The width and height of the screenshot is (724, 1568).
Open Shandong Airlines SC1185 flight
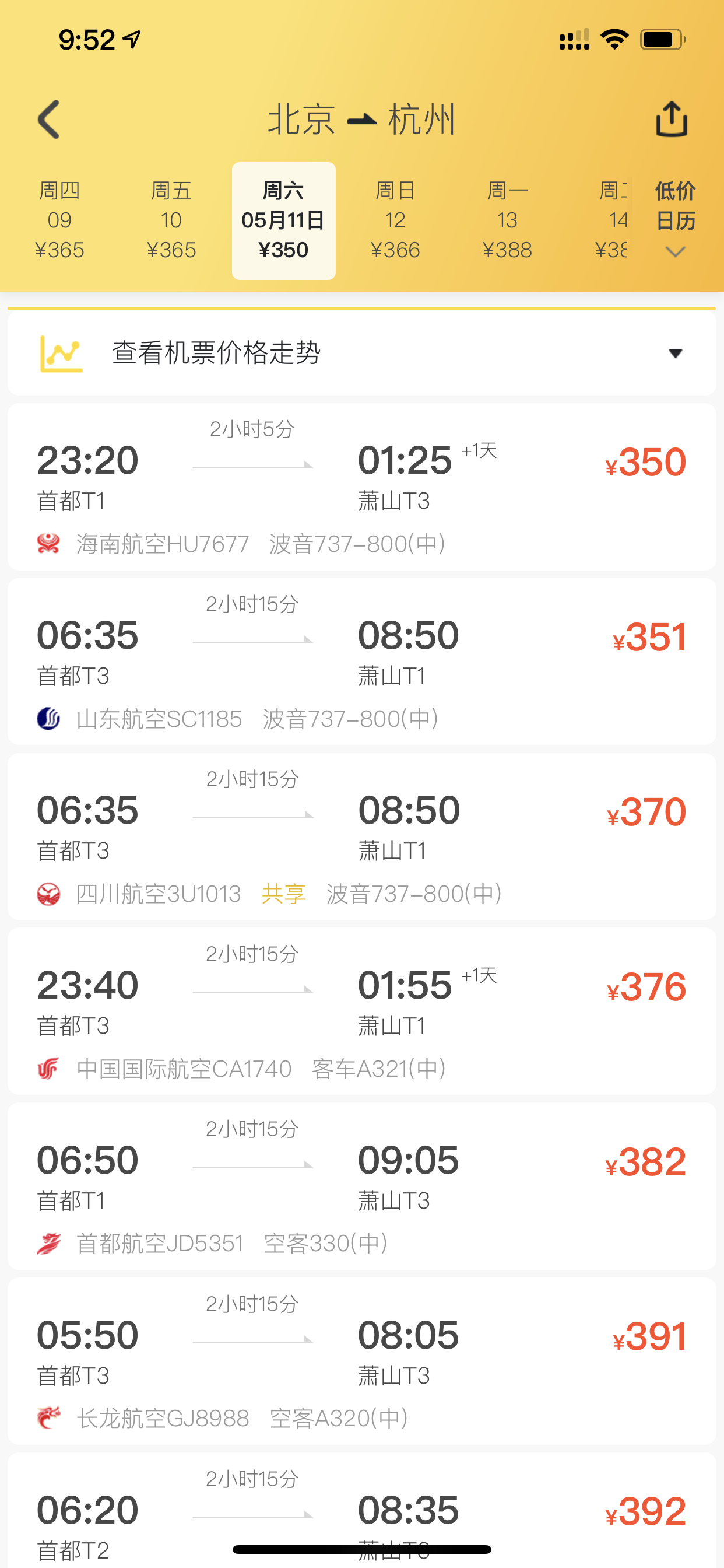[x=362, y=661]
